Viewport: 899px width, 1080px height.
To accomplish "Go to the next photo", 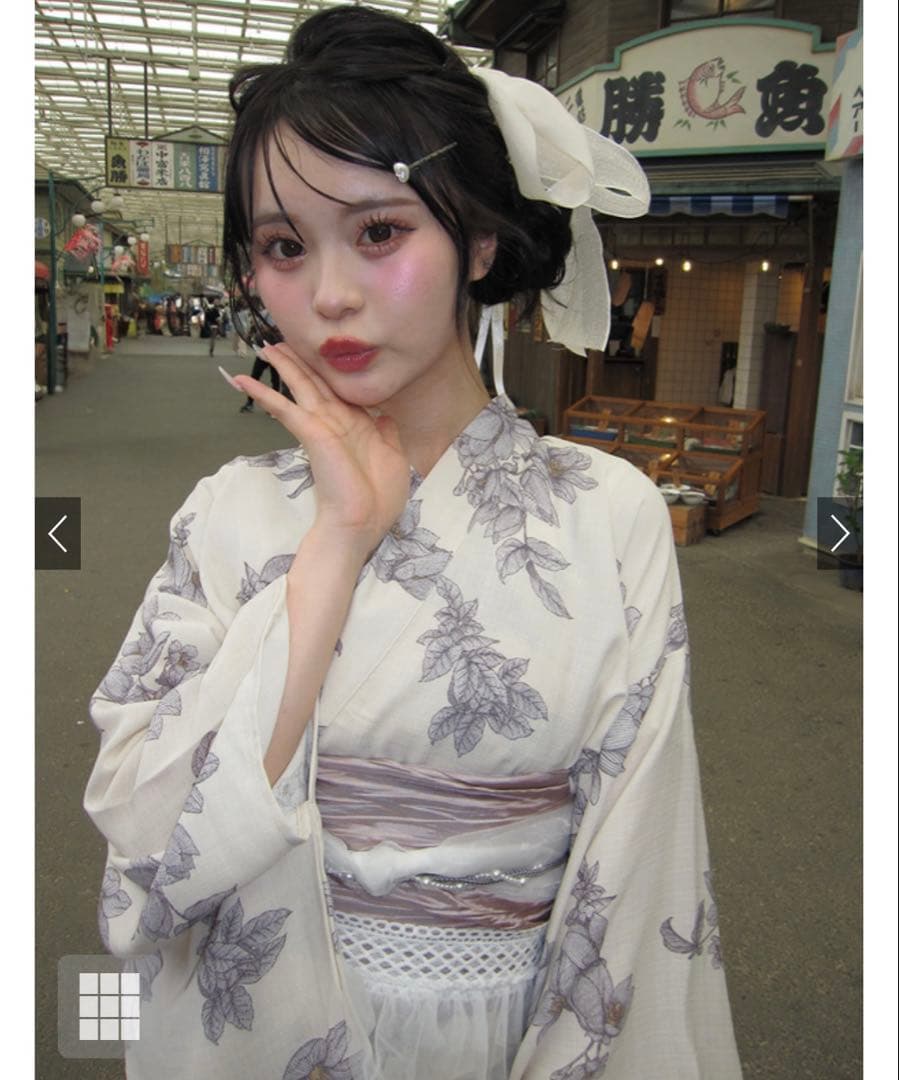I will pyautogui.click(x=838, y=533).
